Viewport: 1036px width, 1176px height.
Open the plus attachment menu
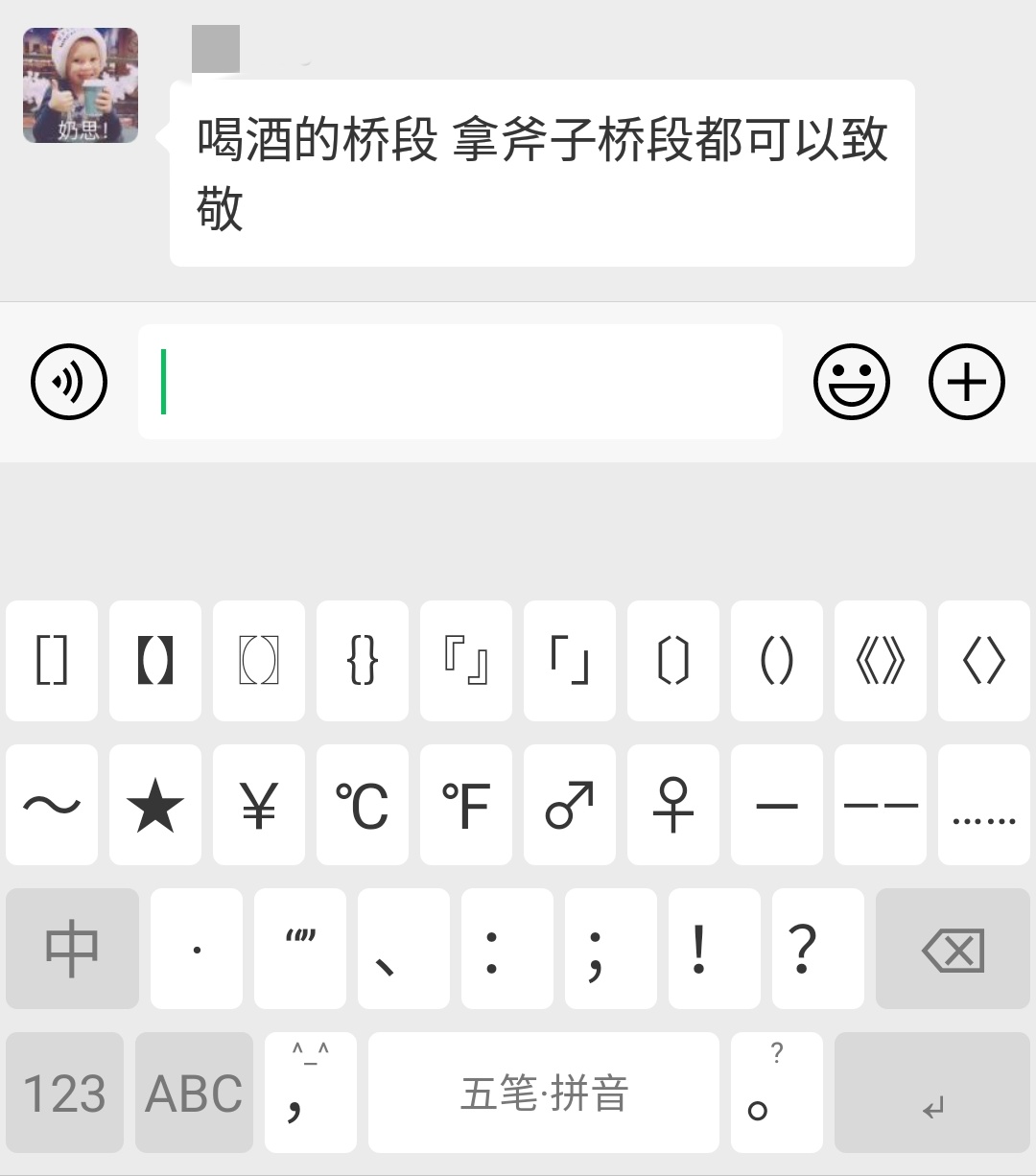tap(967, 382)
